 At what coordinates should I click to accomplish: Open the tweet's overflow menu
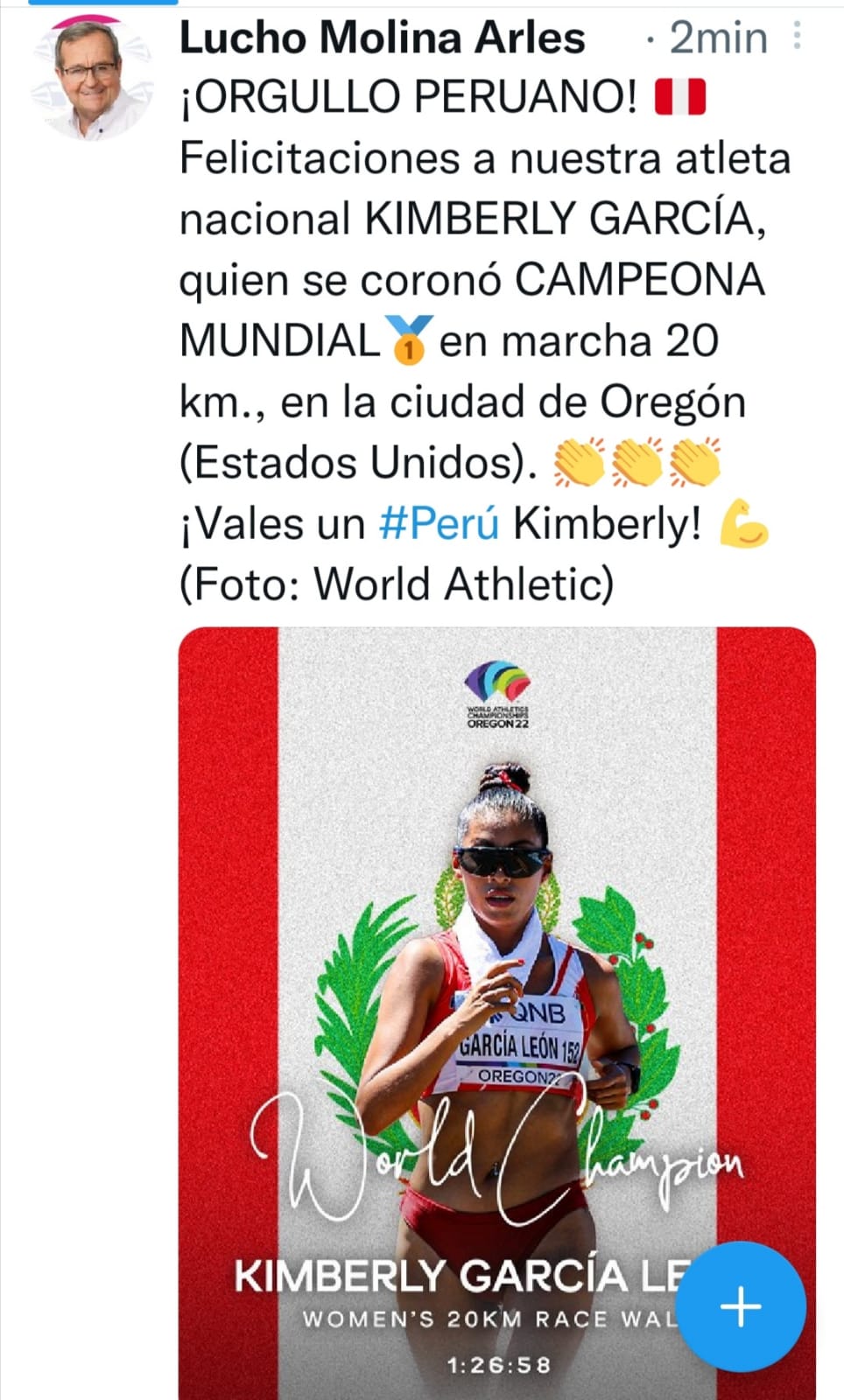point(797,35)
